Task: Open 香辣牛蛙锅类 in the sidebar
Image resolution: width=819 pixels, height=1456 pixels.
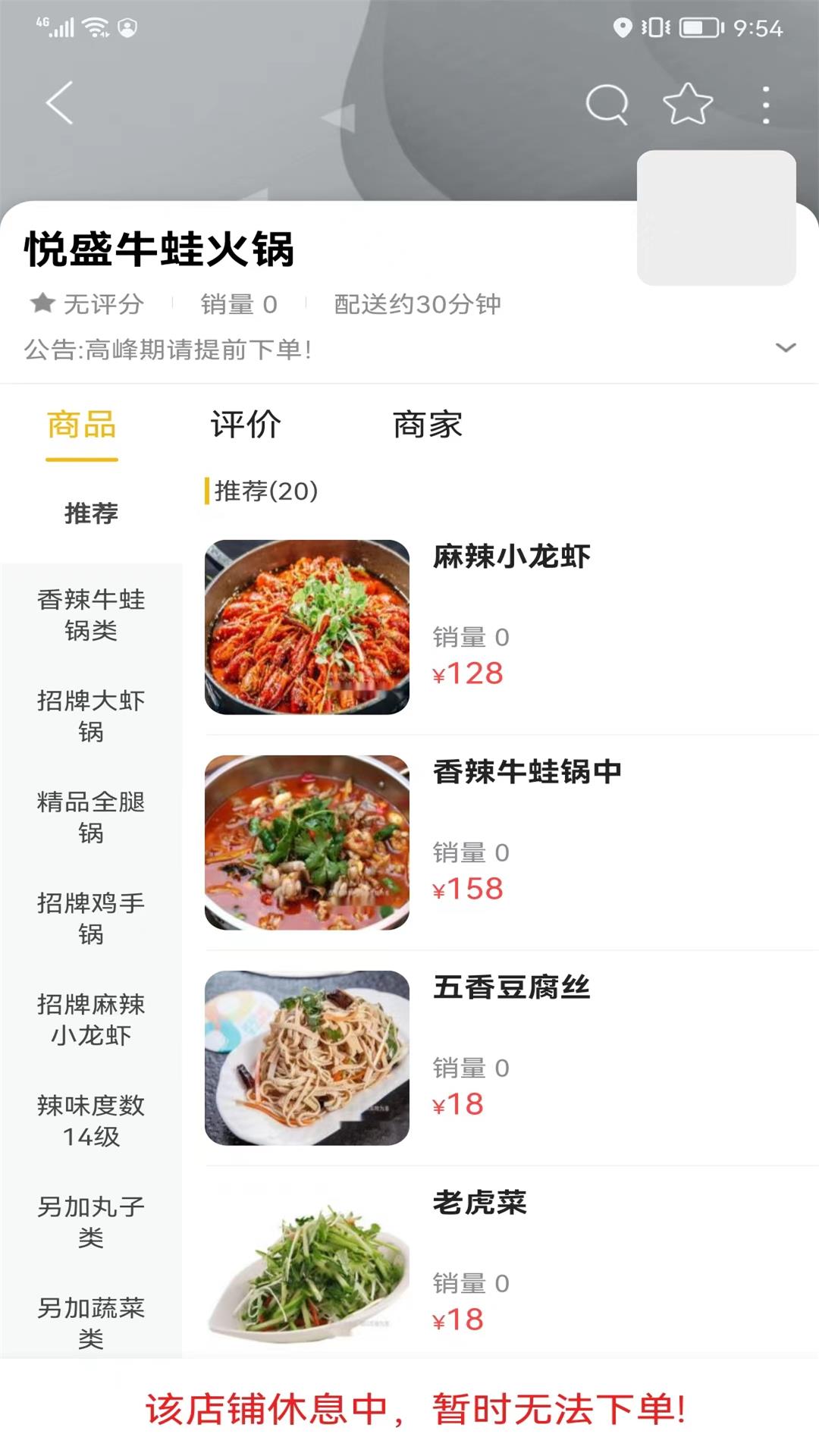Action: 91,614
